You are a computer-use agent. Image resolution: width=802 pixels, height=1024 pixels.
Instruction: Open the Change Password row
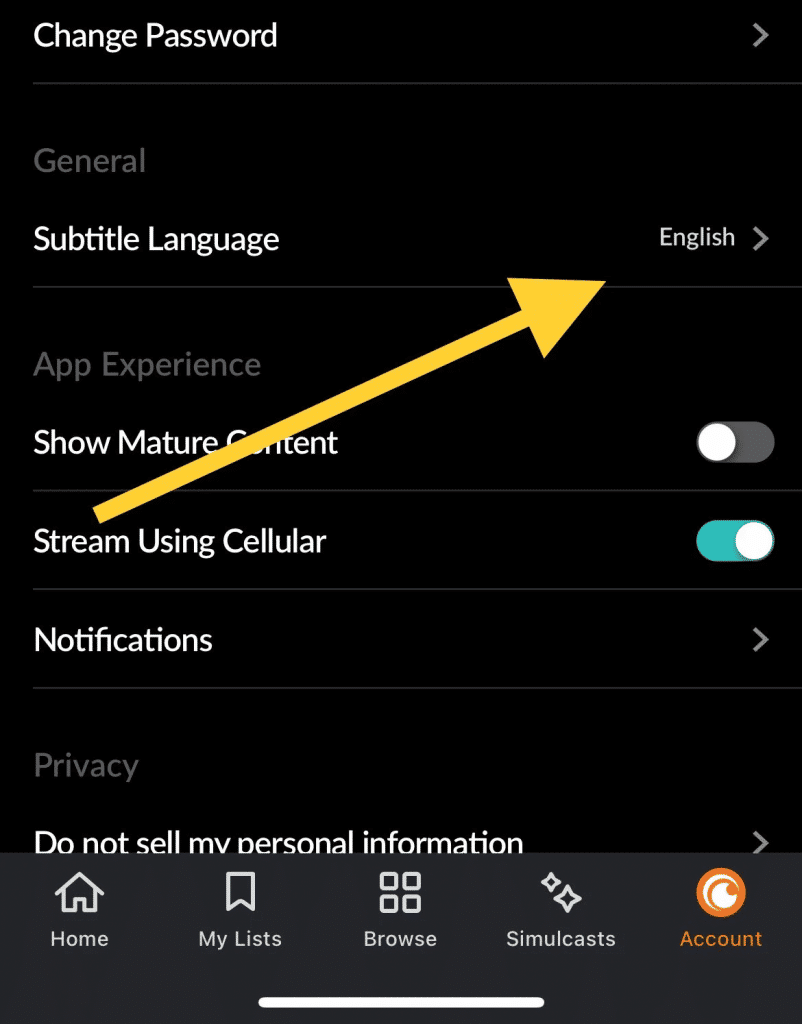coord(400,36)
